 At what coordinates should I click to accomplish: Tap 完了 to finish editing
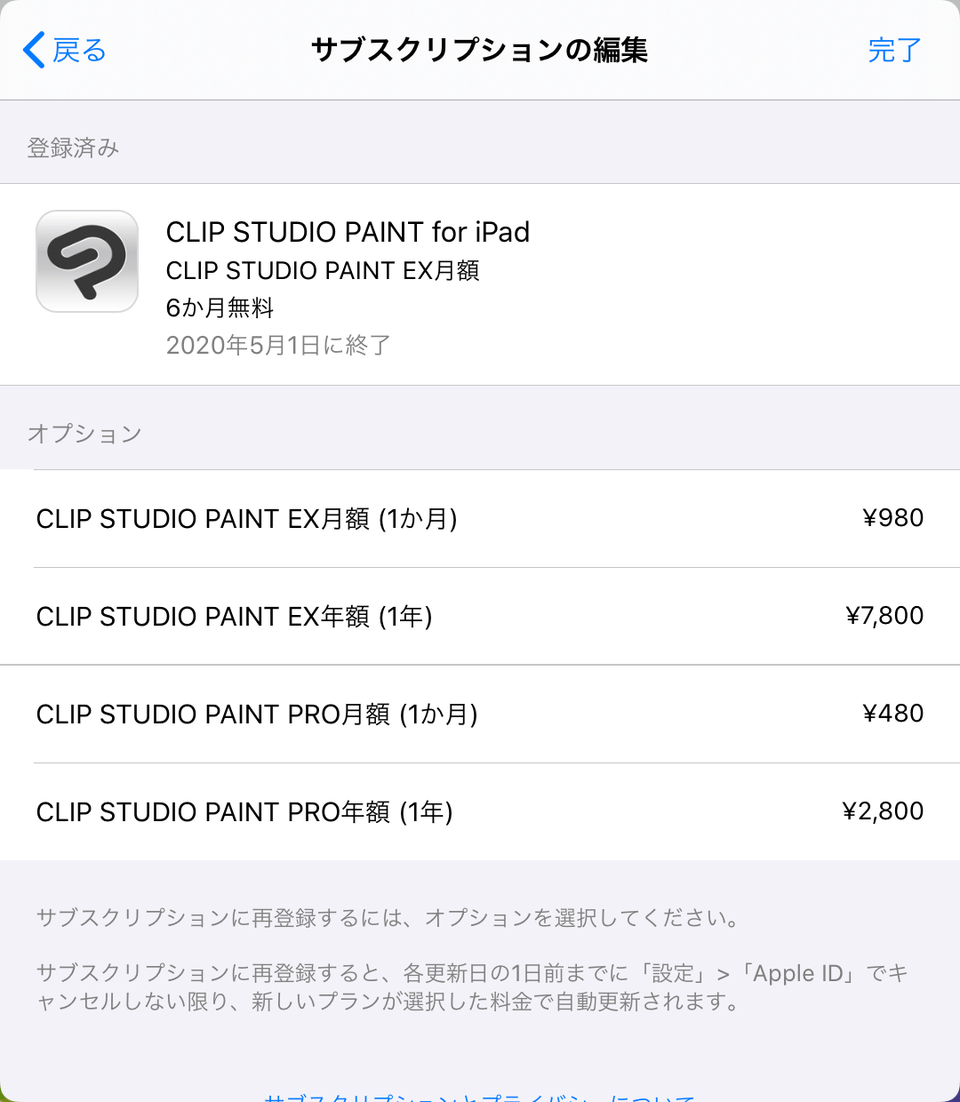click(x=894, y=50)
